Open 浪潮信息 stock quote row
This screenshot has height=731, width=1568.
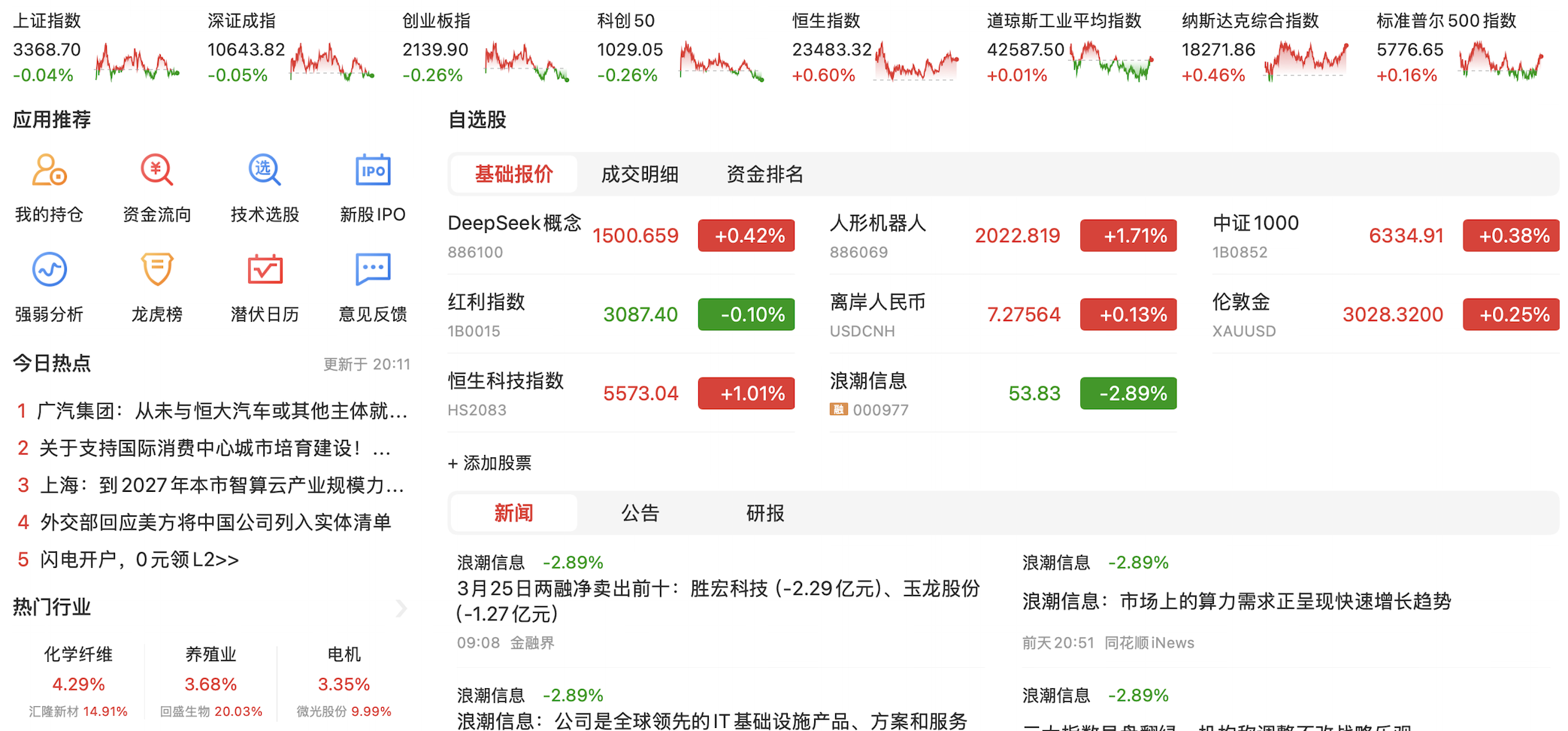click(1002, 393)
